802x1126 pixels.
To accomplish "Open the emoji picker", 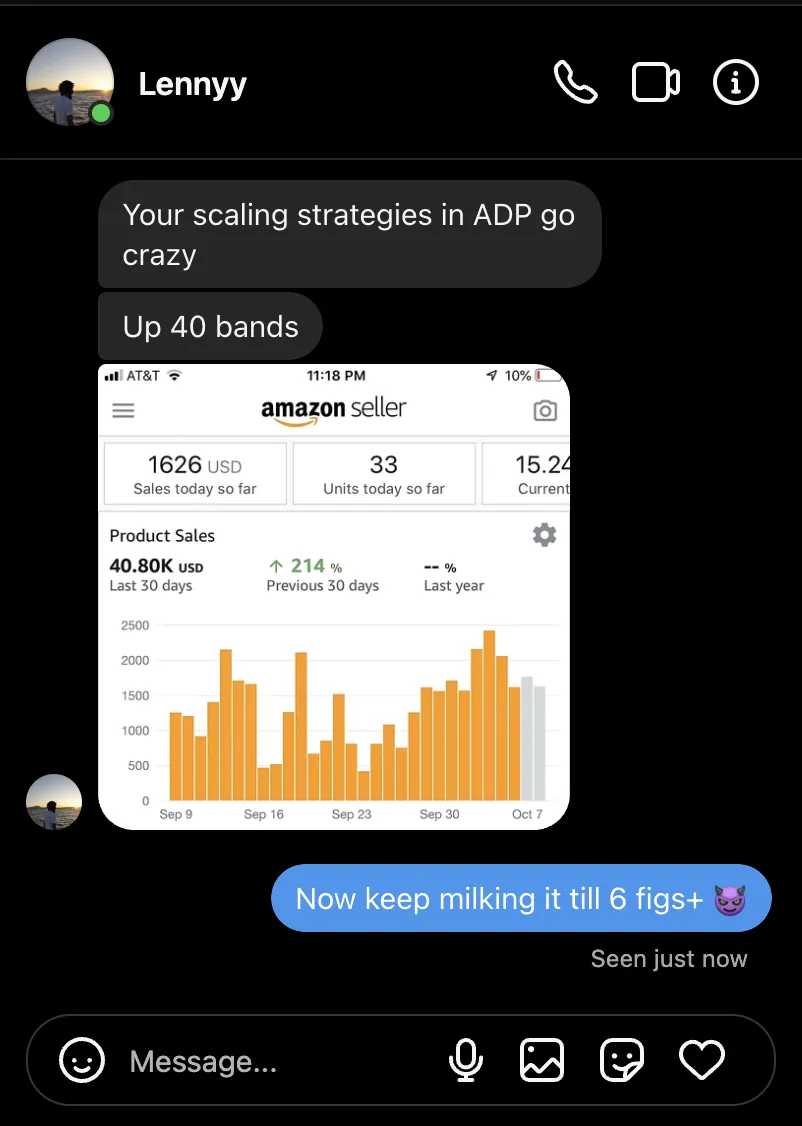I will [x=82, y=1060].
